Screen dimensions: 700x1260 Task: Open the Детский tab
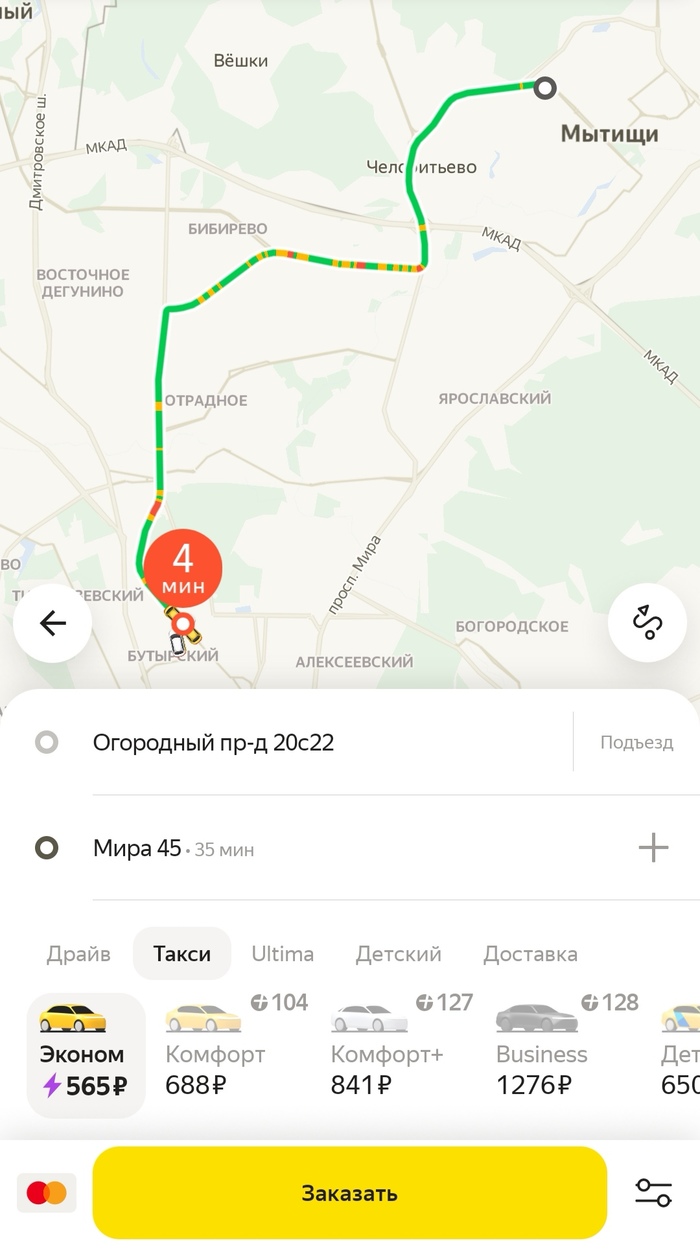[398, 954]
